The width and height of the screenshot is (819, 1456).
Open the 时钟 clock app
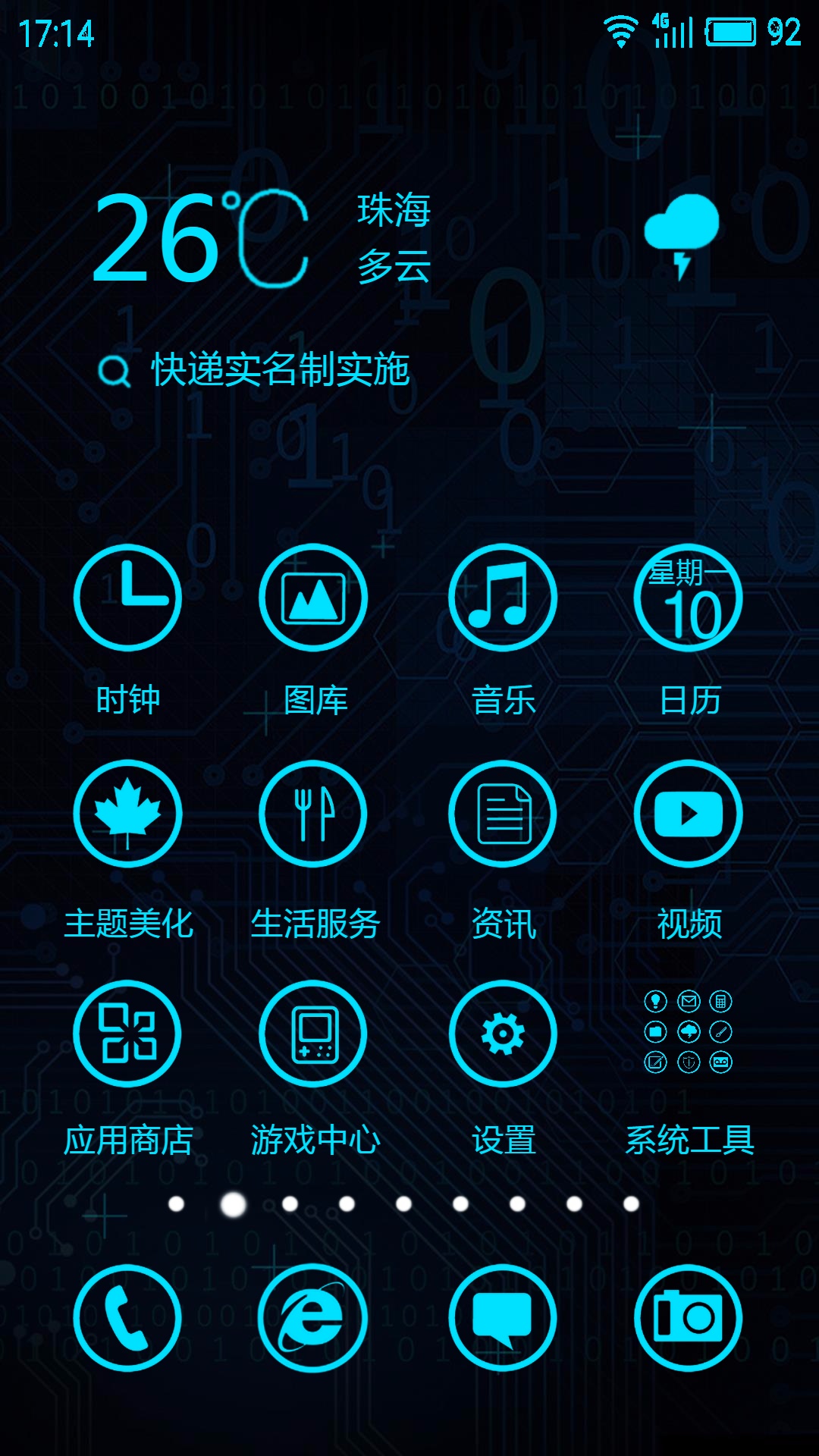pyautogui.click(x=127, y=598)
